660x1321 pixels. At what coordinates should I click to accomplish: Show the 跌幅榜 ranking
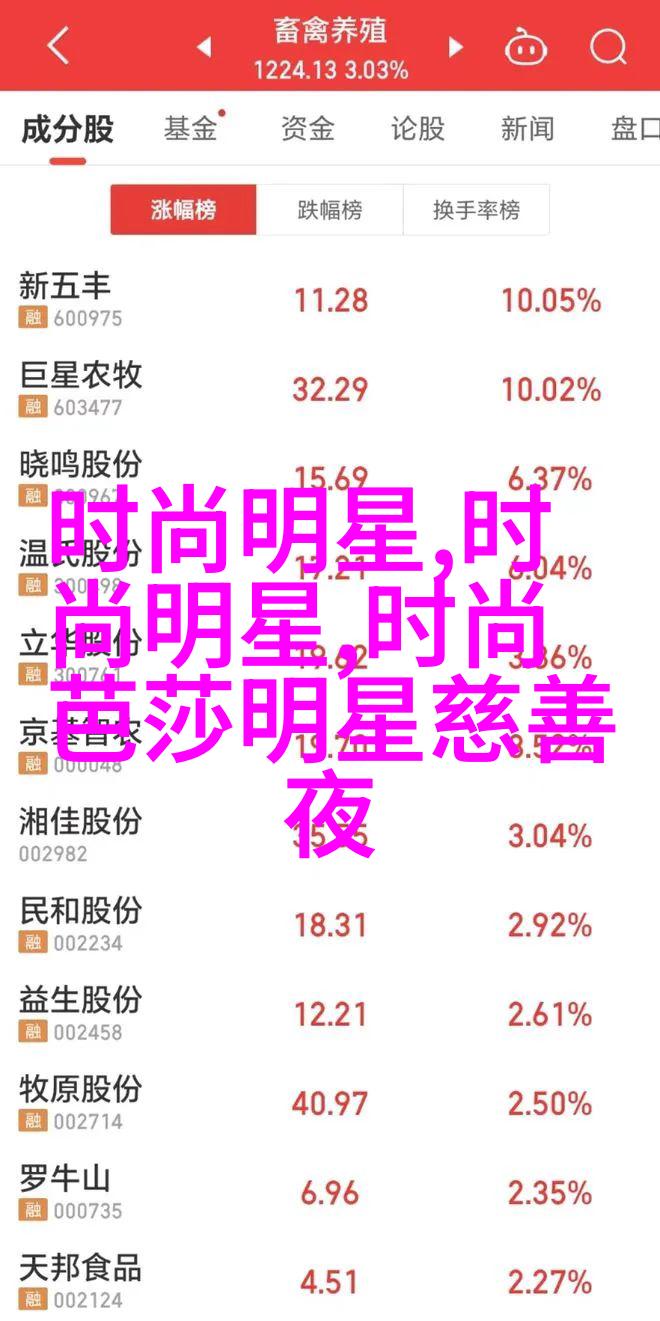(330, 210)
